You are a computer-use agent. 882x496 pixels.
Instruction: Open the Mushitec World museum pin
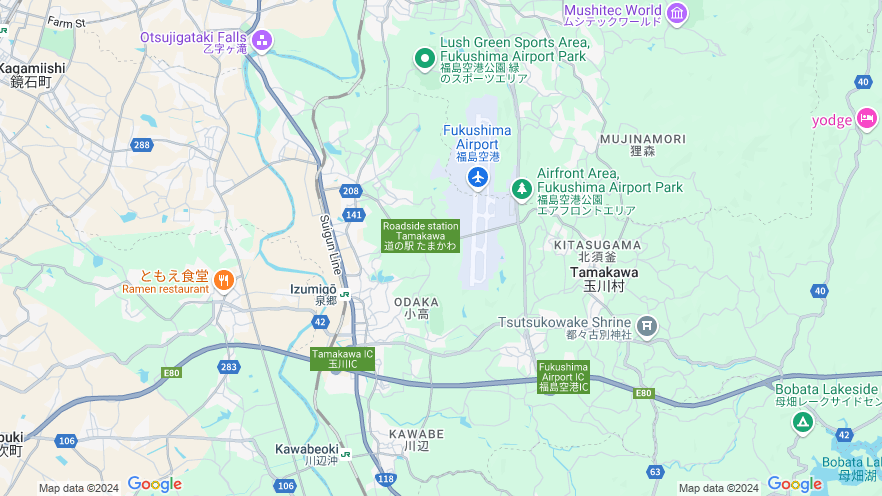(678, 13)
